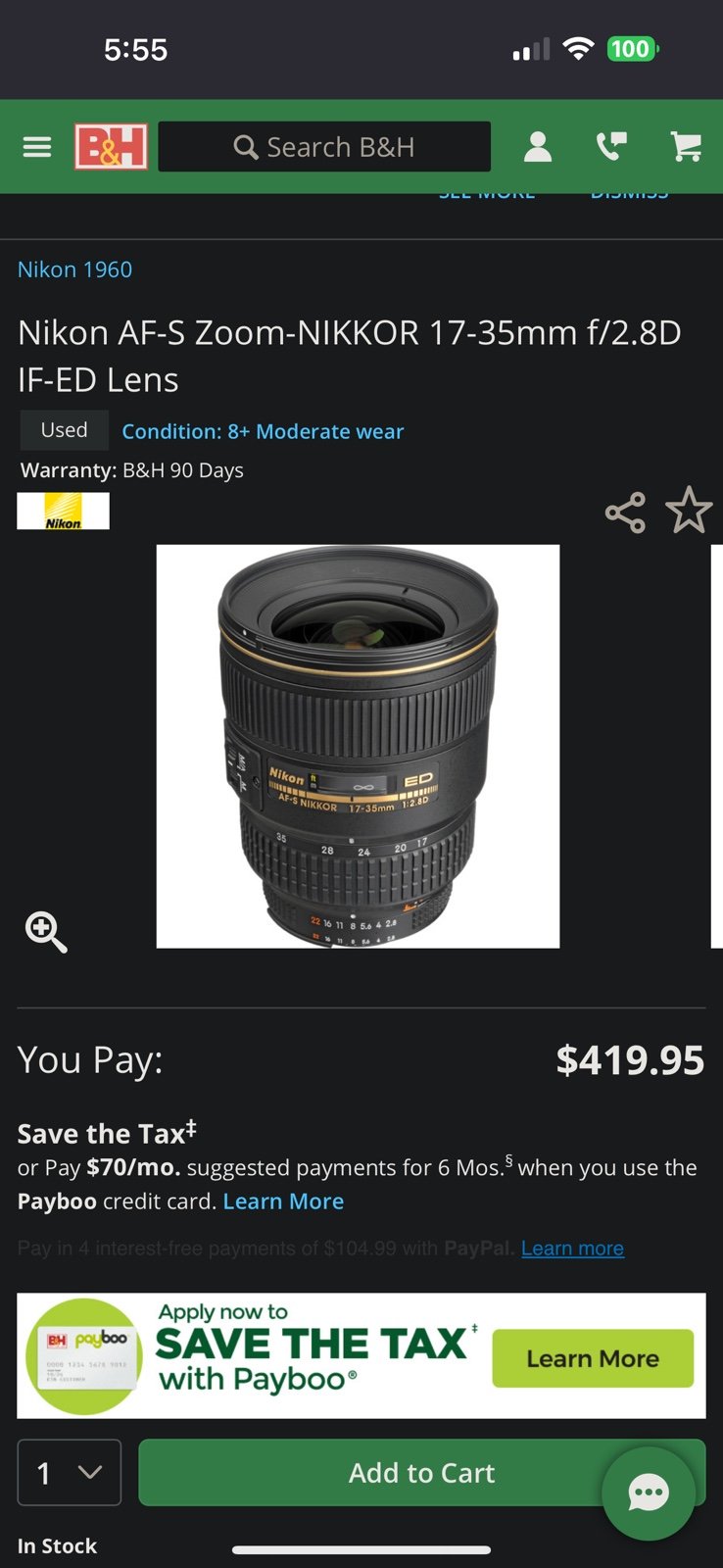Tap the phone contact icon
This screenshot has width=723, height=1568.
click(611, 147)
